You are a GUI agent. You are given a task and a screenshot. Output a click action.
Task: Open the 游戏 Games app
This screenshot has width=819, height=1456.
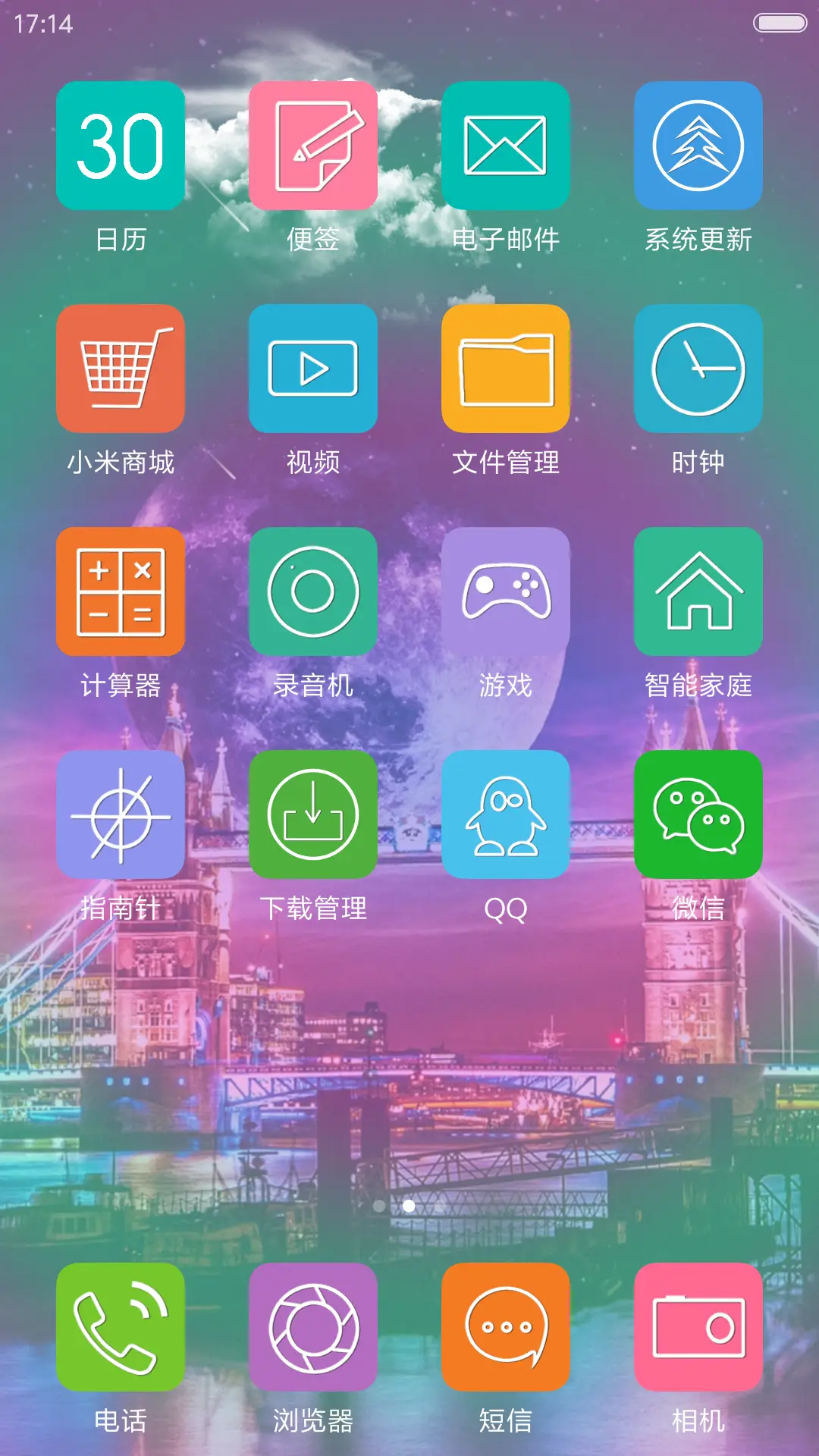506,592
